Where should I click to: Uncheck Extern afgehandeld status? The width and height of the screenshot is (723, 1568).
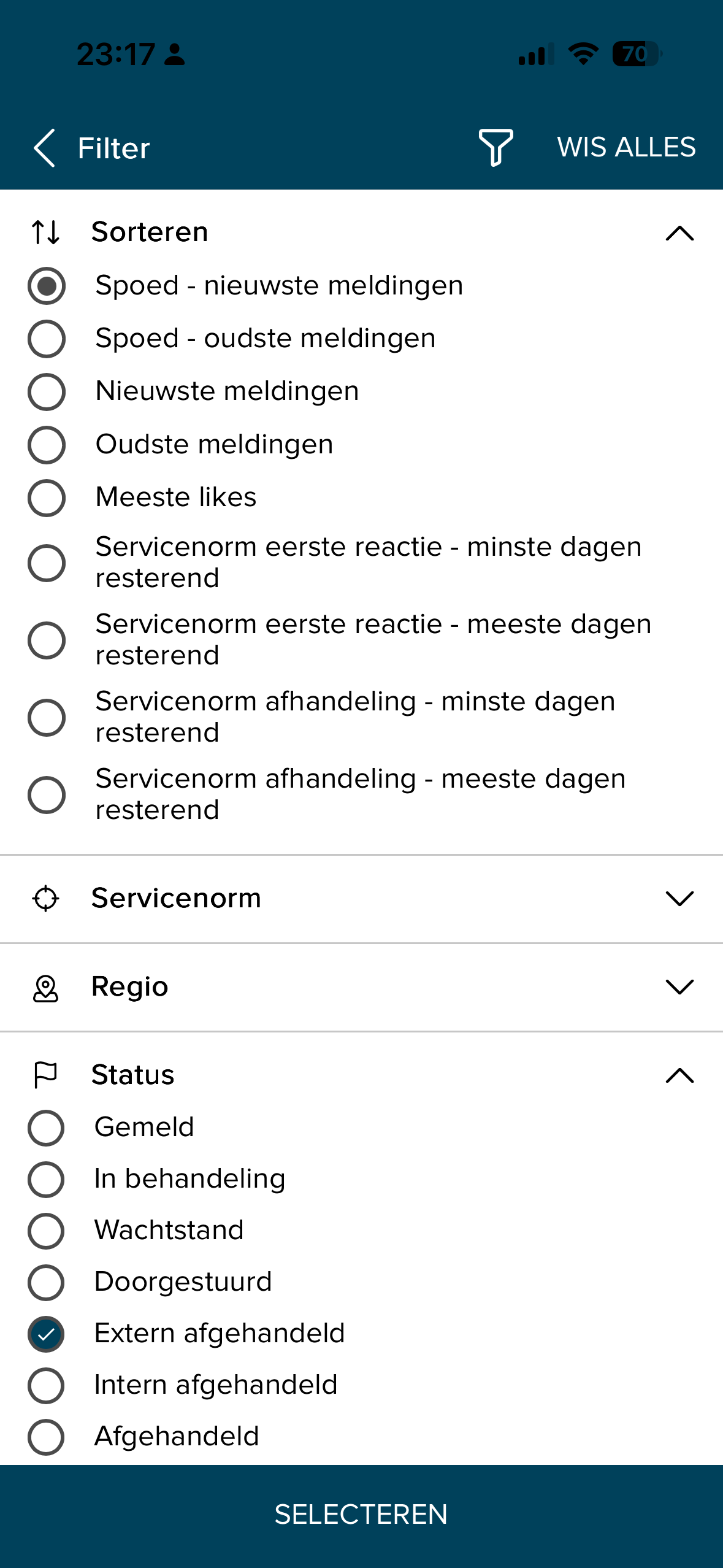click(x=46, y=1332)
